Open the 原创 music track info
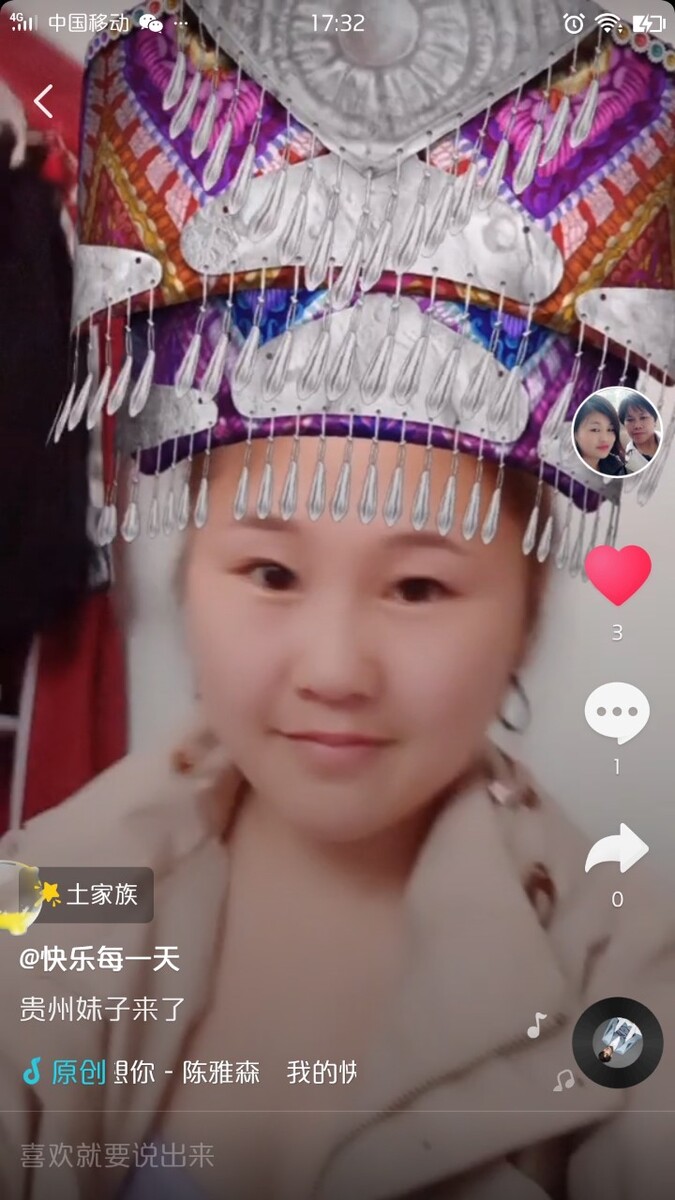This screenshot has width=675, height=1200. pos(190,1073)
